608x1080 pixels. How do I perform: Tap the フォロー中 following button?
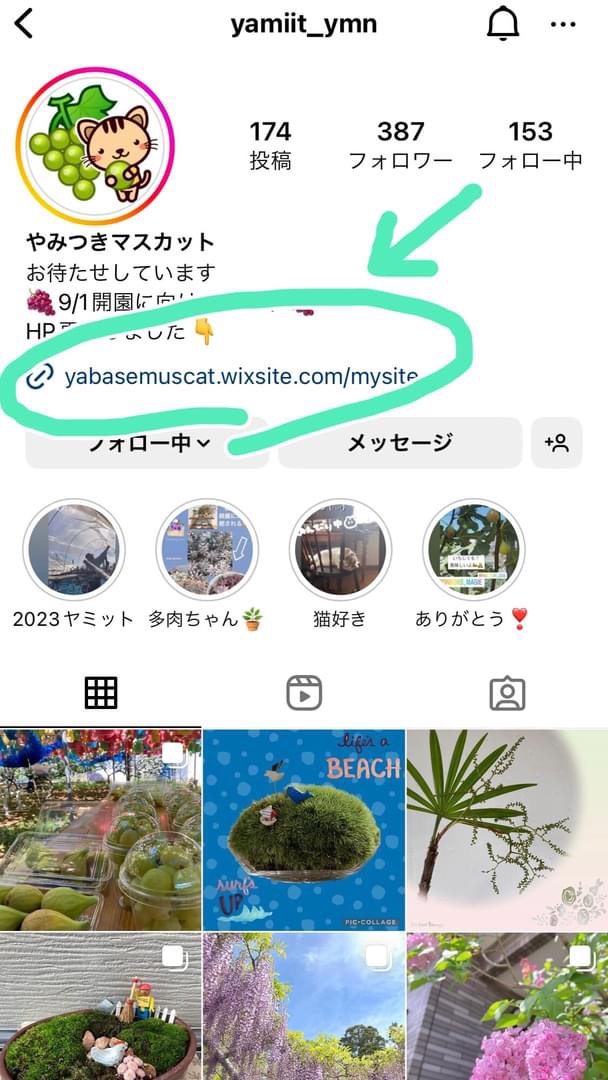pyautogui.click(x=148, y=443)
